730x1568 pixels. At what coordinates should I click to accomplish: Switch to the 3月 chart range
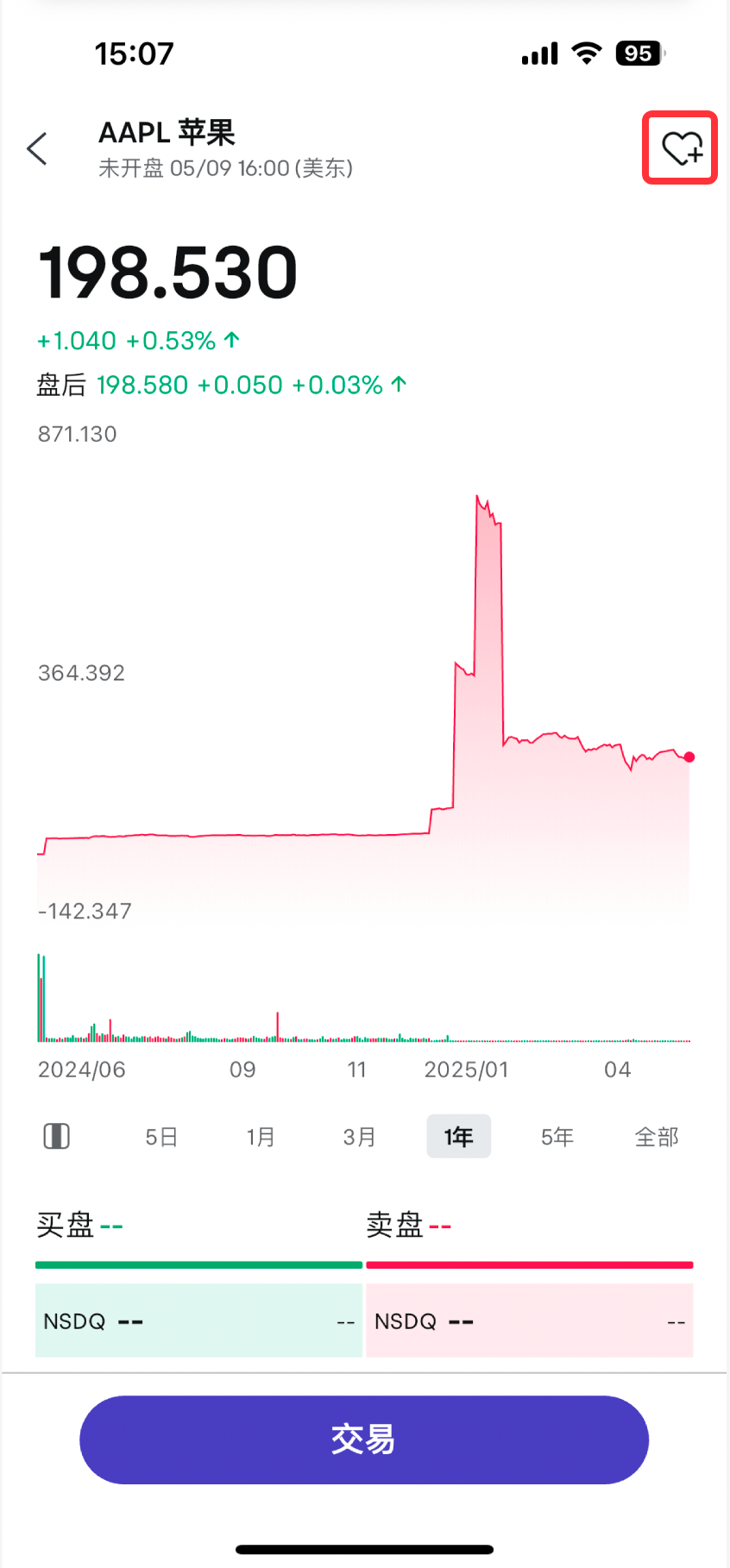[x=360, y=1137]
